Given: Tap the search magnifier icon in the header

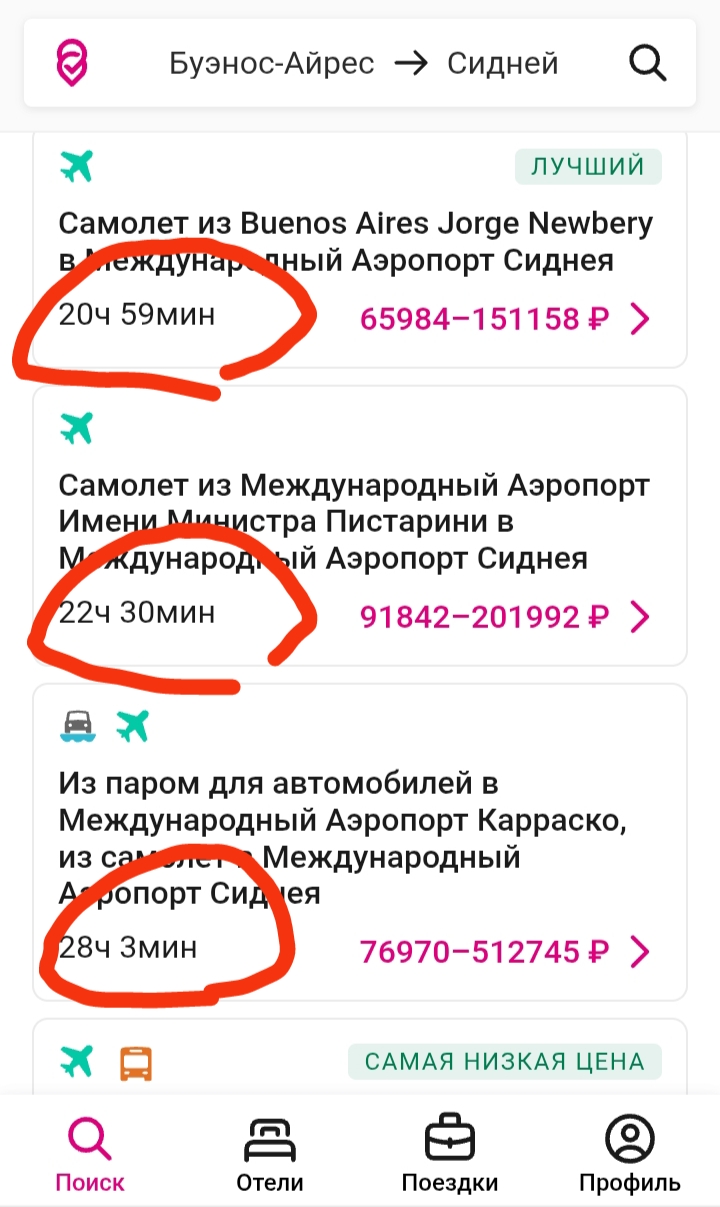Looking at the screenshot, I should pyautogui.click(x=647, y=64).
